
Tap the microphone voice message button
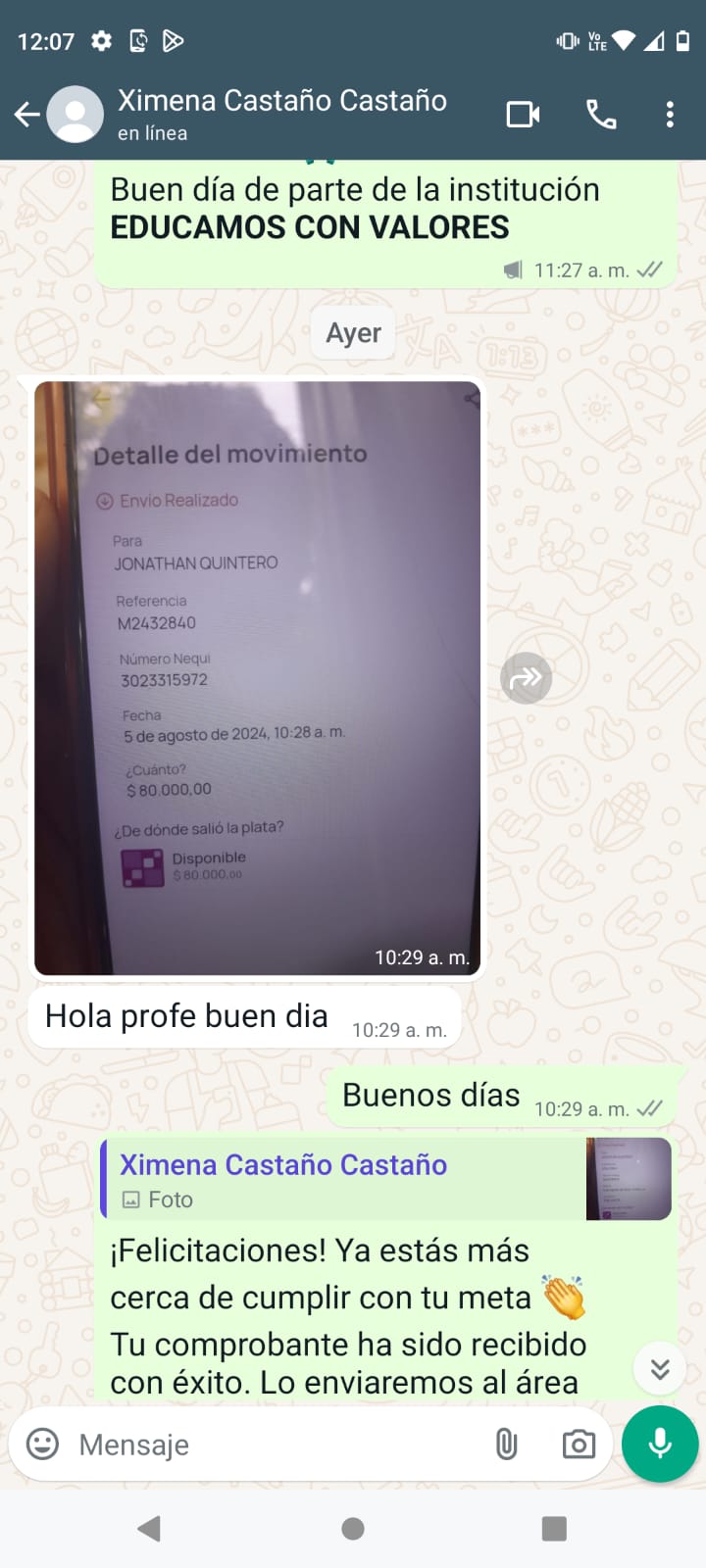pos(660,1444)
